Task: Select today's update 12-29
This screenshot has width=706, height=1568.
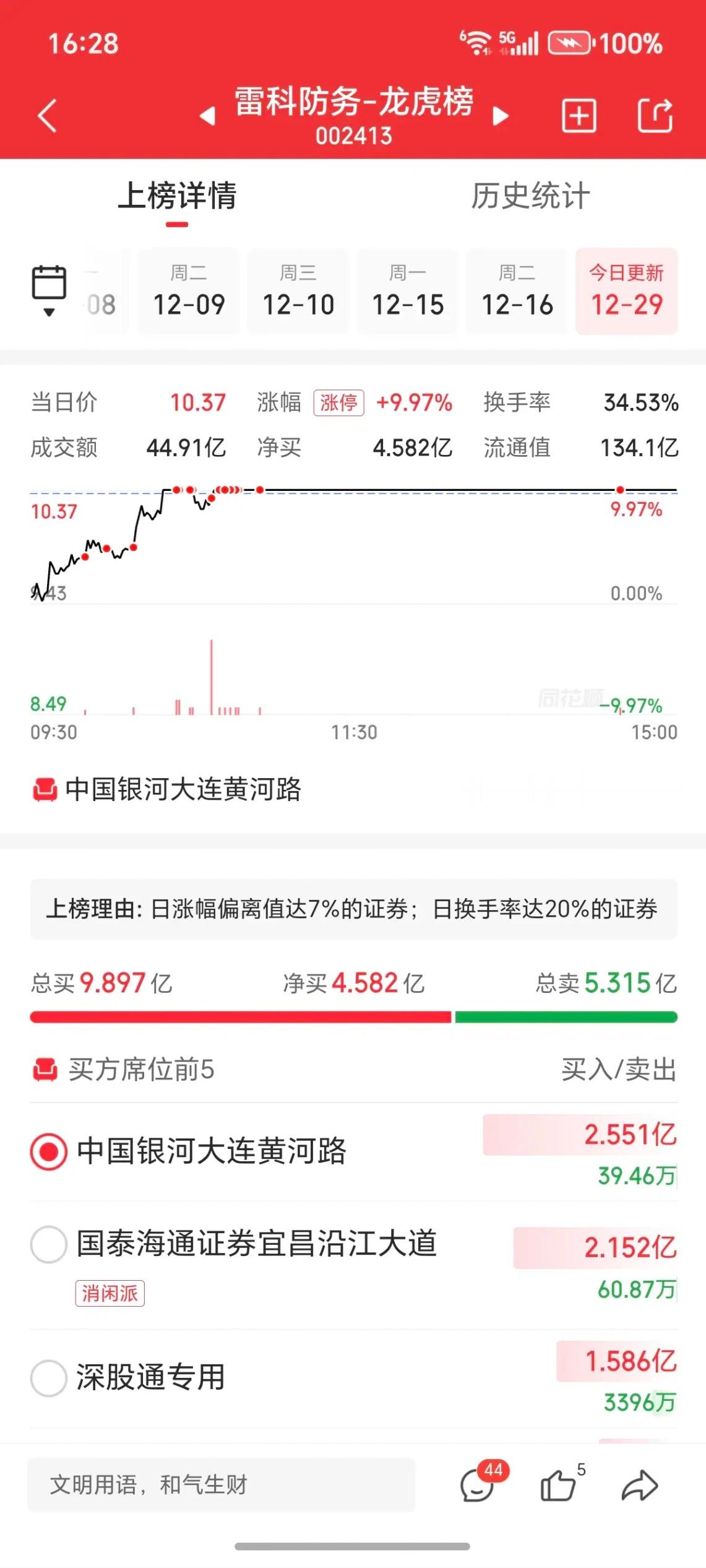Action: pos(626,291)
